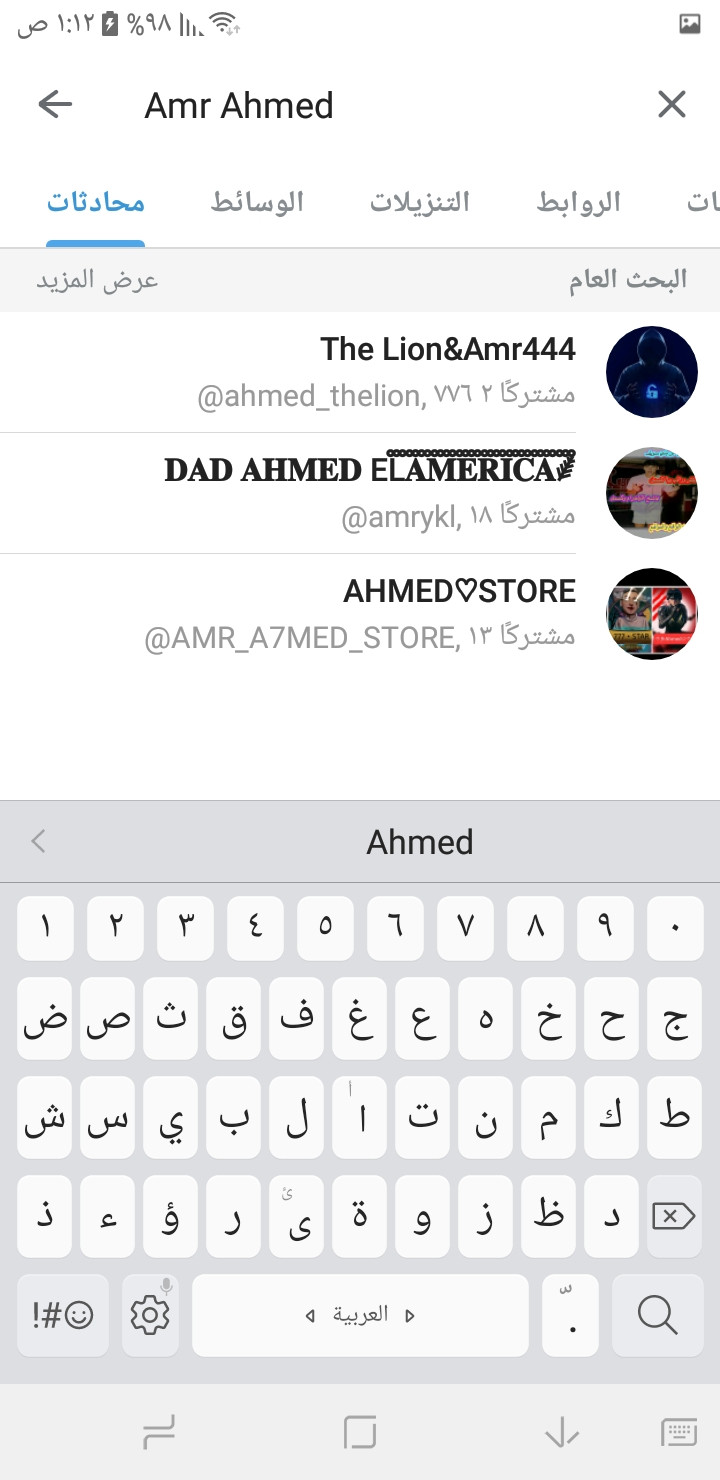This screenshot has height=1480, width=720.
Task: Clear the Amr Ahmed search text
Action: point(671,104)
